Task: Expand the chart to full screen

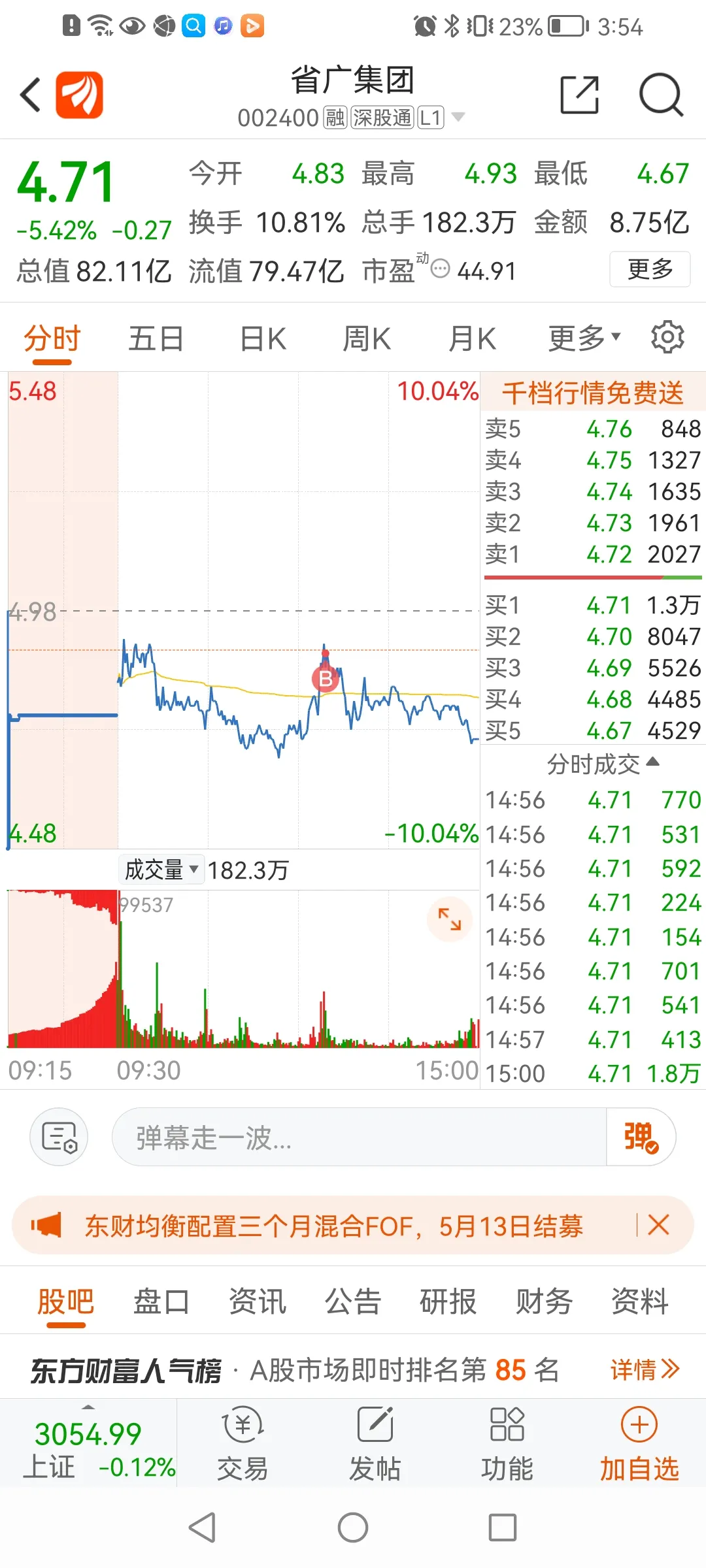Action: tap(450, 919)
